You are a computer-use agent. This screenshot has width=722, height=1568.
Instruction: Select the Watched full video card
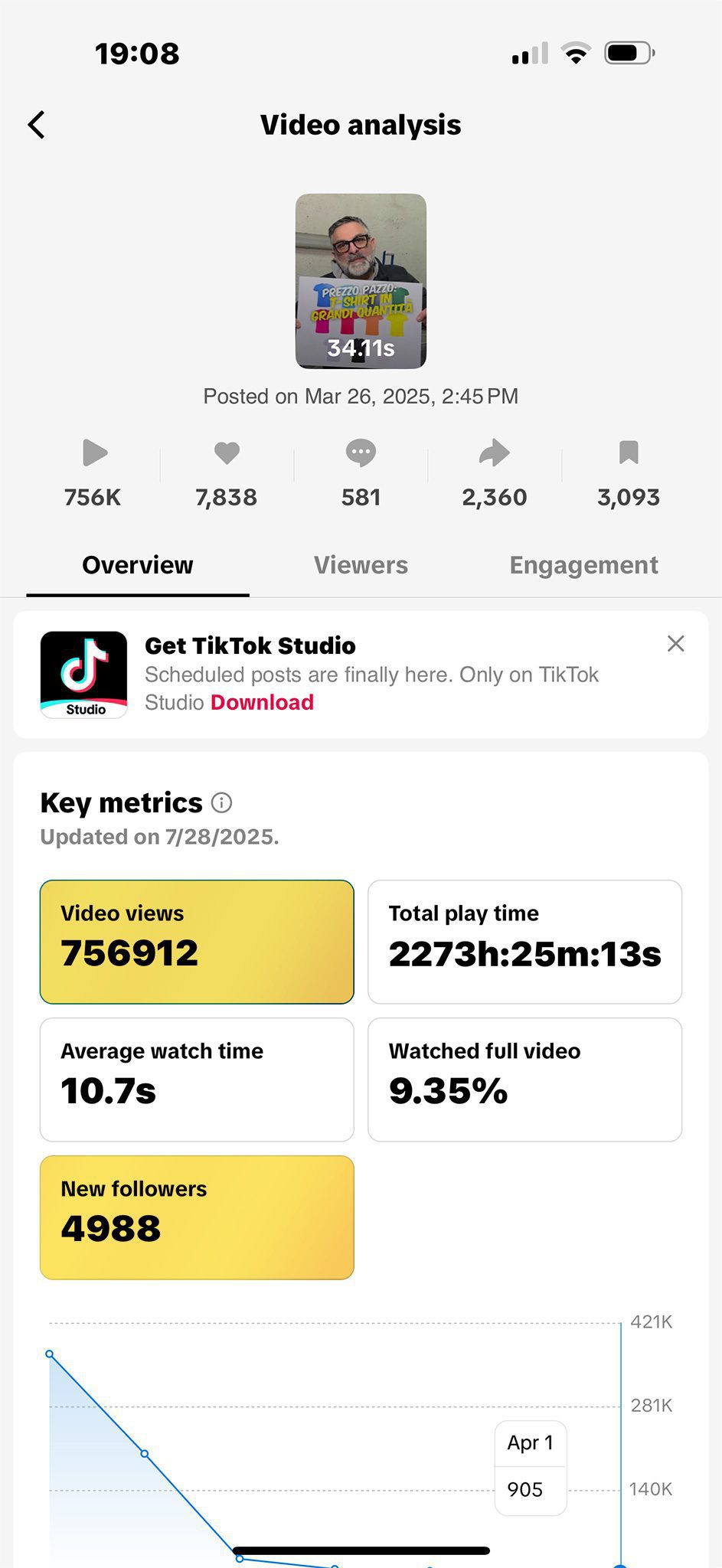click(x=524, y=1080)
